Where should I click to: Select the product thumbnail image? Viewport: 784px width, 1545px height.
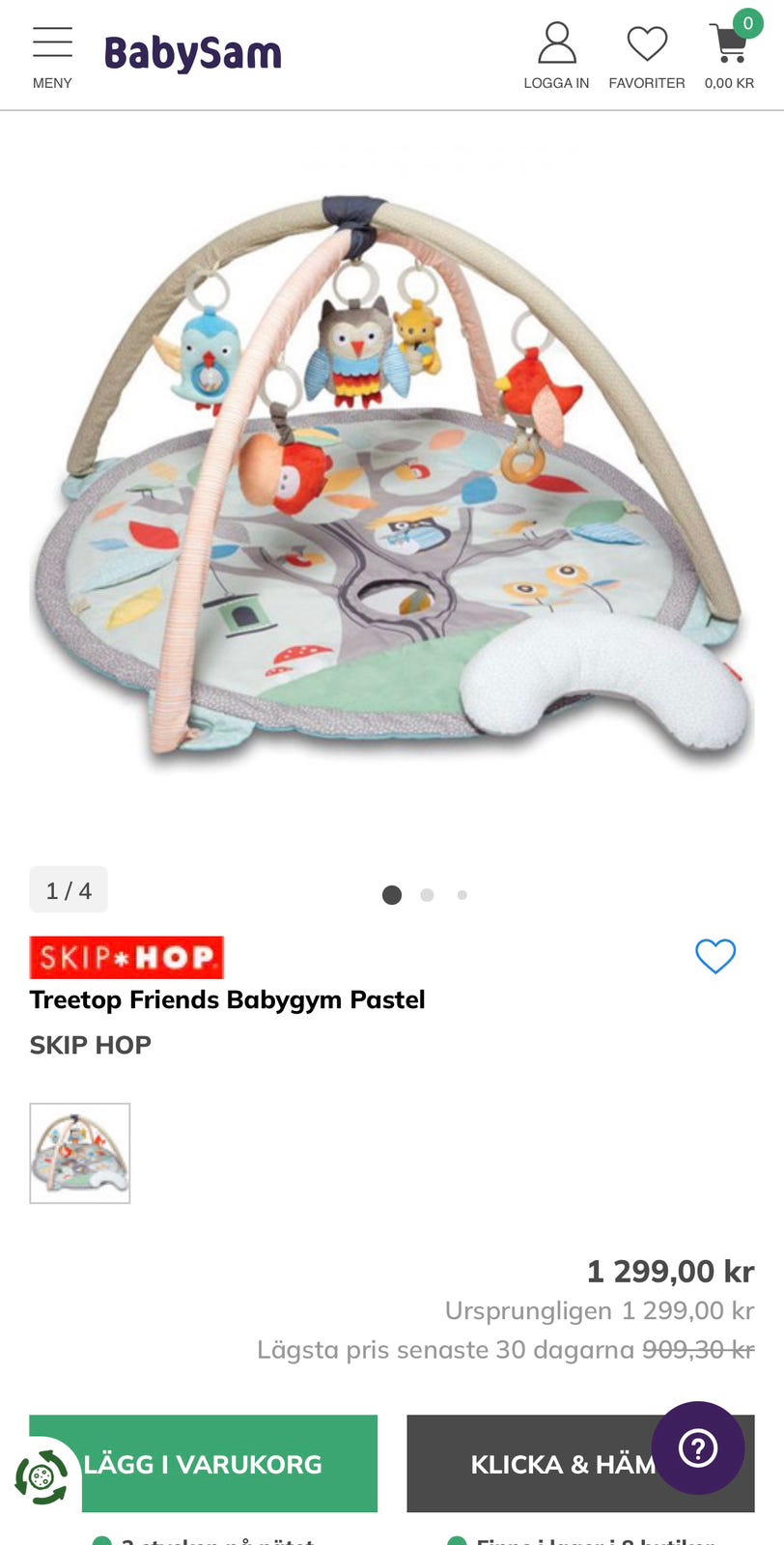(x=80, y=1153)
